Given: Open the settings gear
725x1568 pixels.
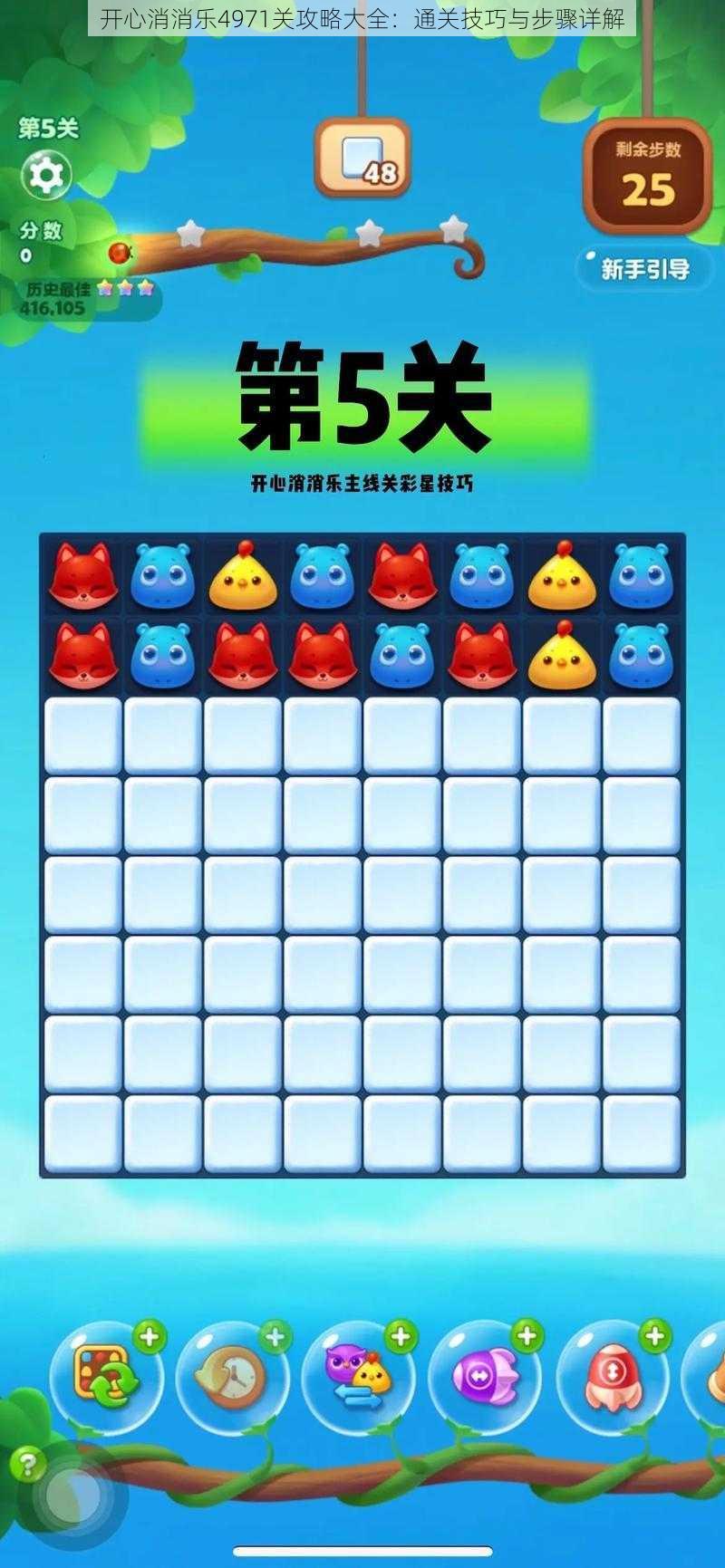Looking at the screenshot, I should tap(45, 175).
